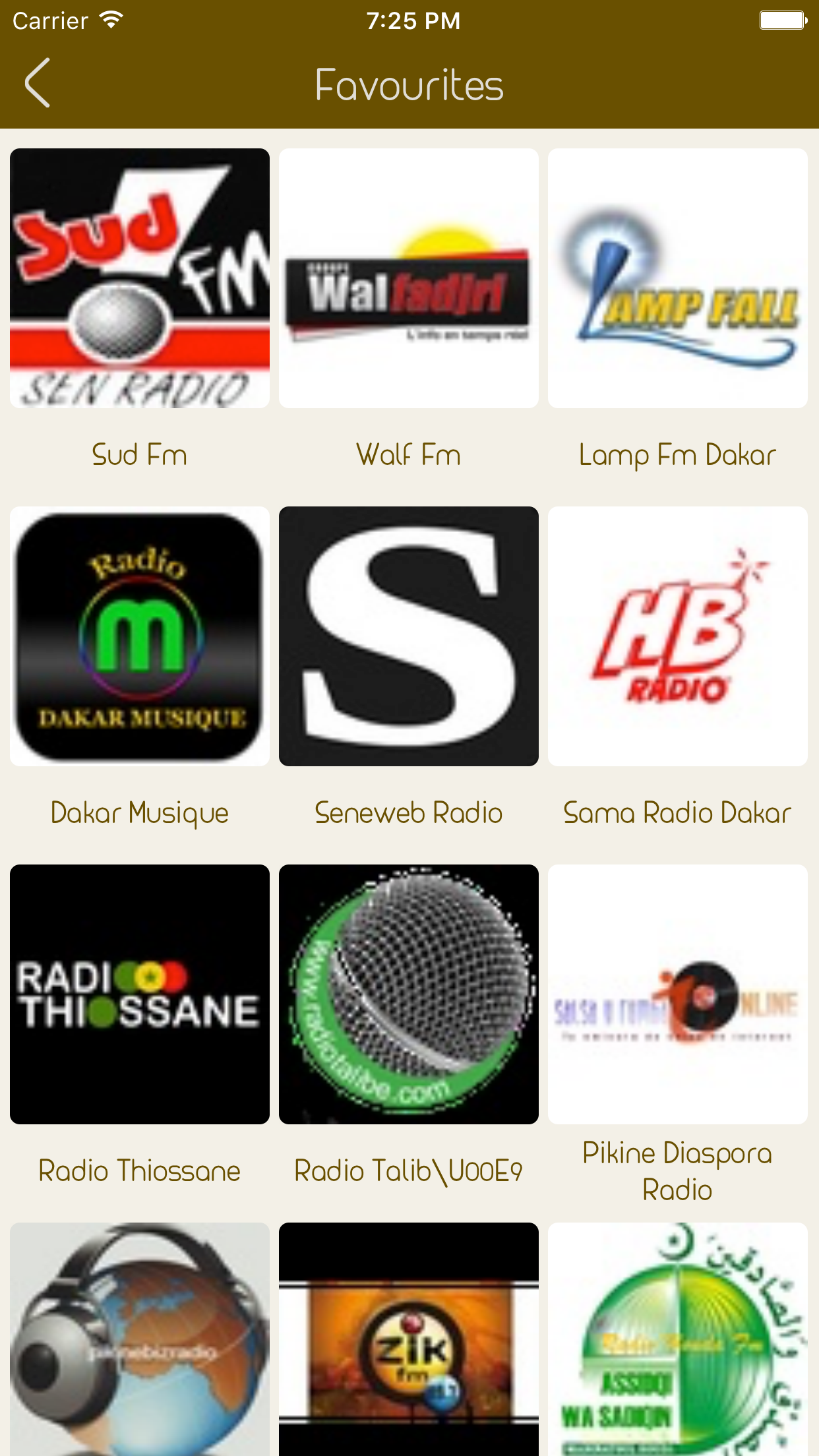Launch the Radio Thiossane station

140,994
